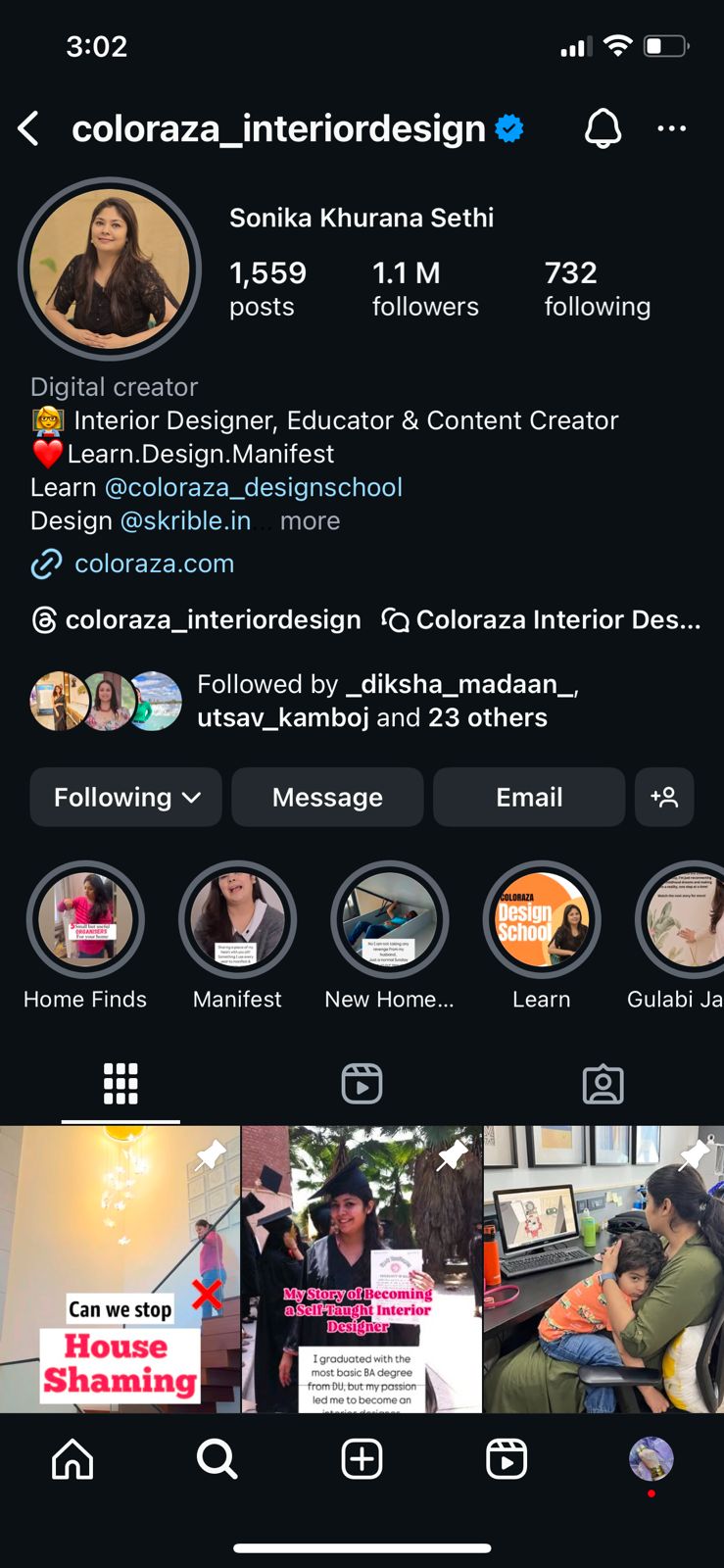724x1568 pixels.
Task: Open the Learn story highlight
Action: (542, 920)
